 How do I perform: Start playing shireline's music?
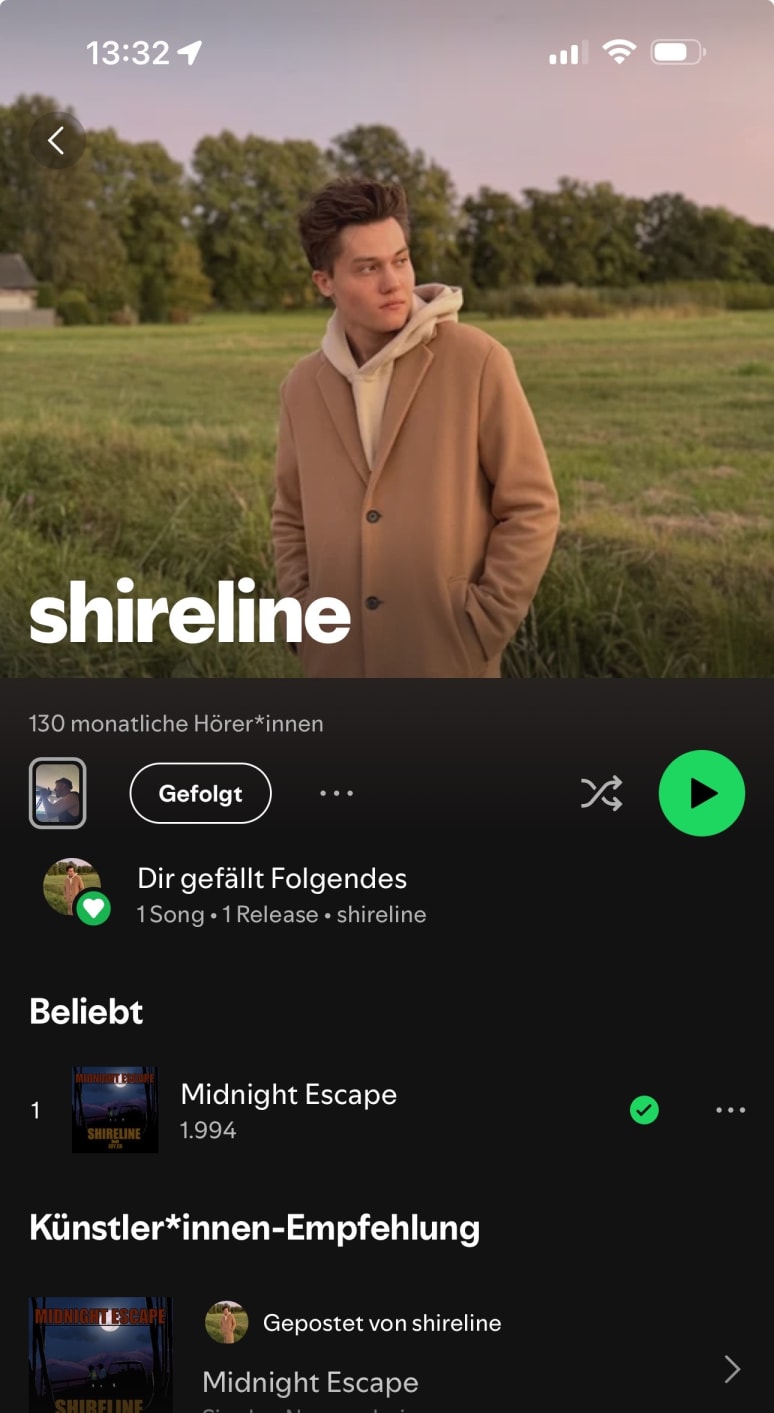tap(701, 793)
